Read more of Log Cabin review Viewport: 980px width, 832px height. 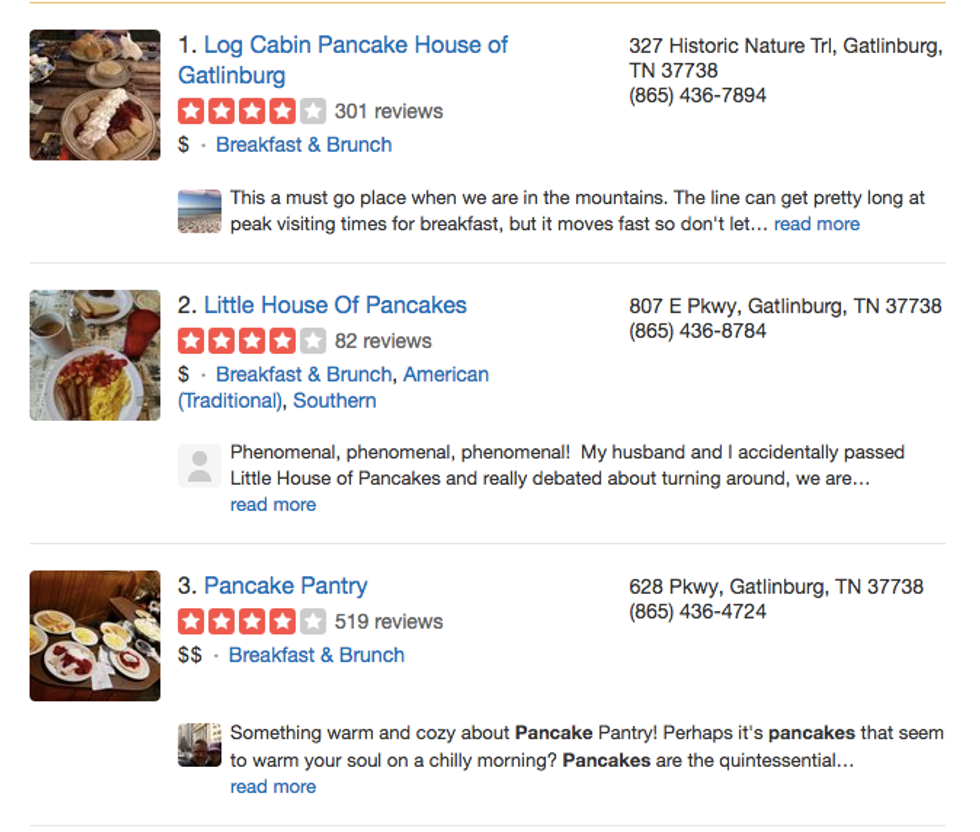pyautogui.click(x=816, y=224)
